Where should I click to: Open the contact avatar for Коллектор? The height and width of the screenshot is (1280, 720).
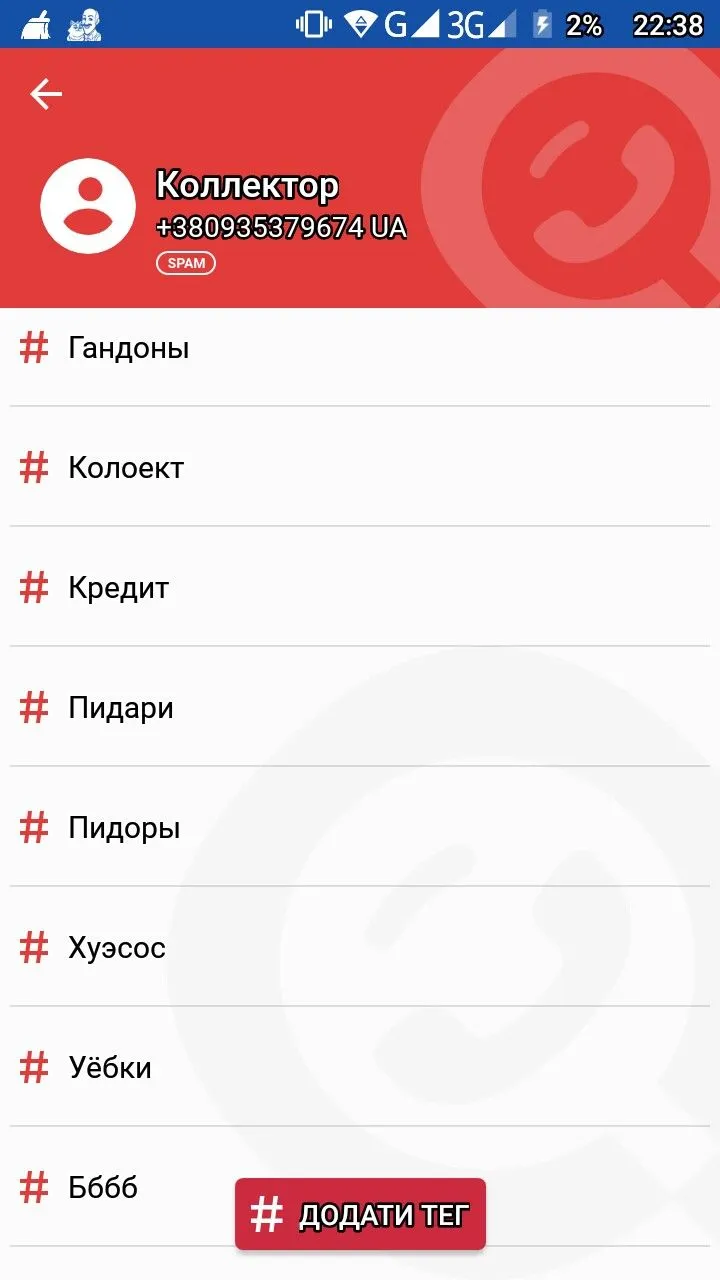tap(88, 206)
